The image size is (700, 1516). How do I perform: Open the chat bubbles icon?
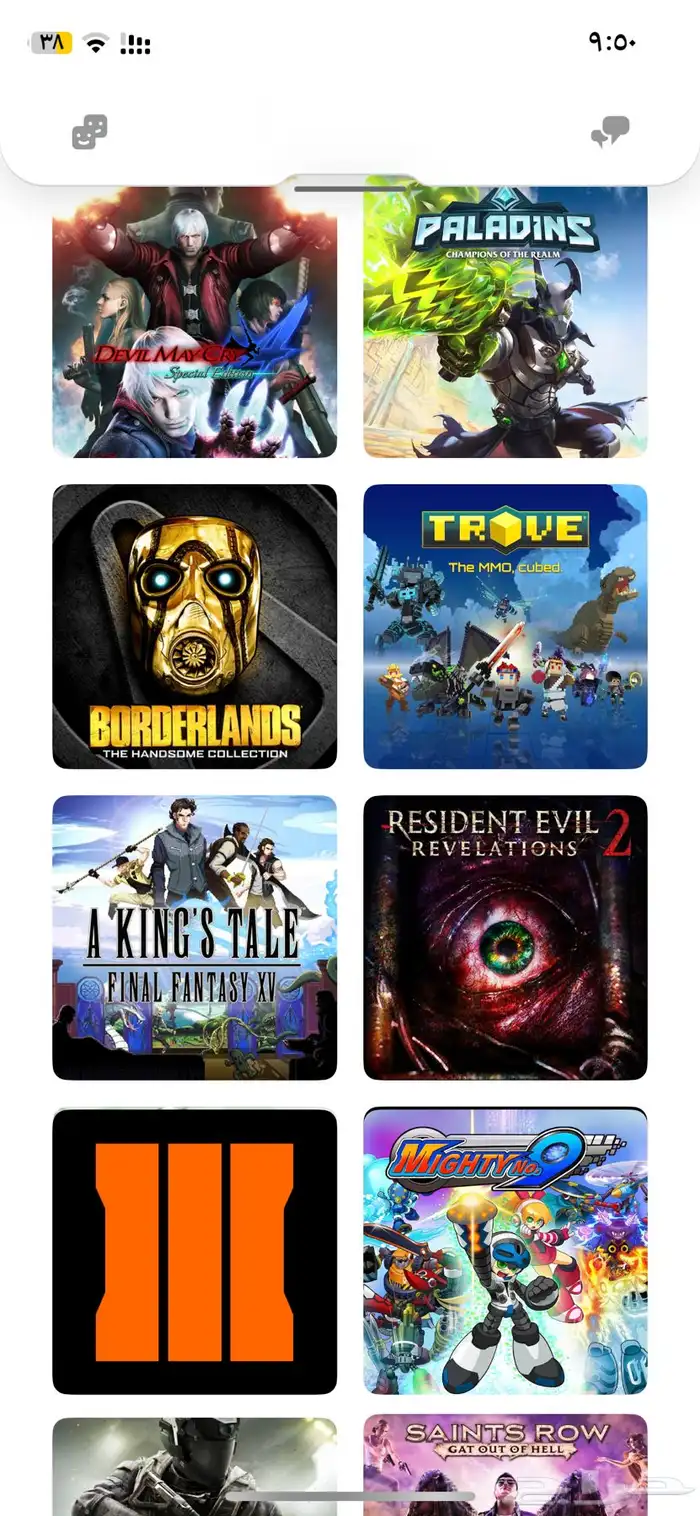pos(610,132)
